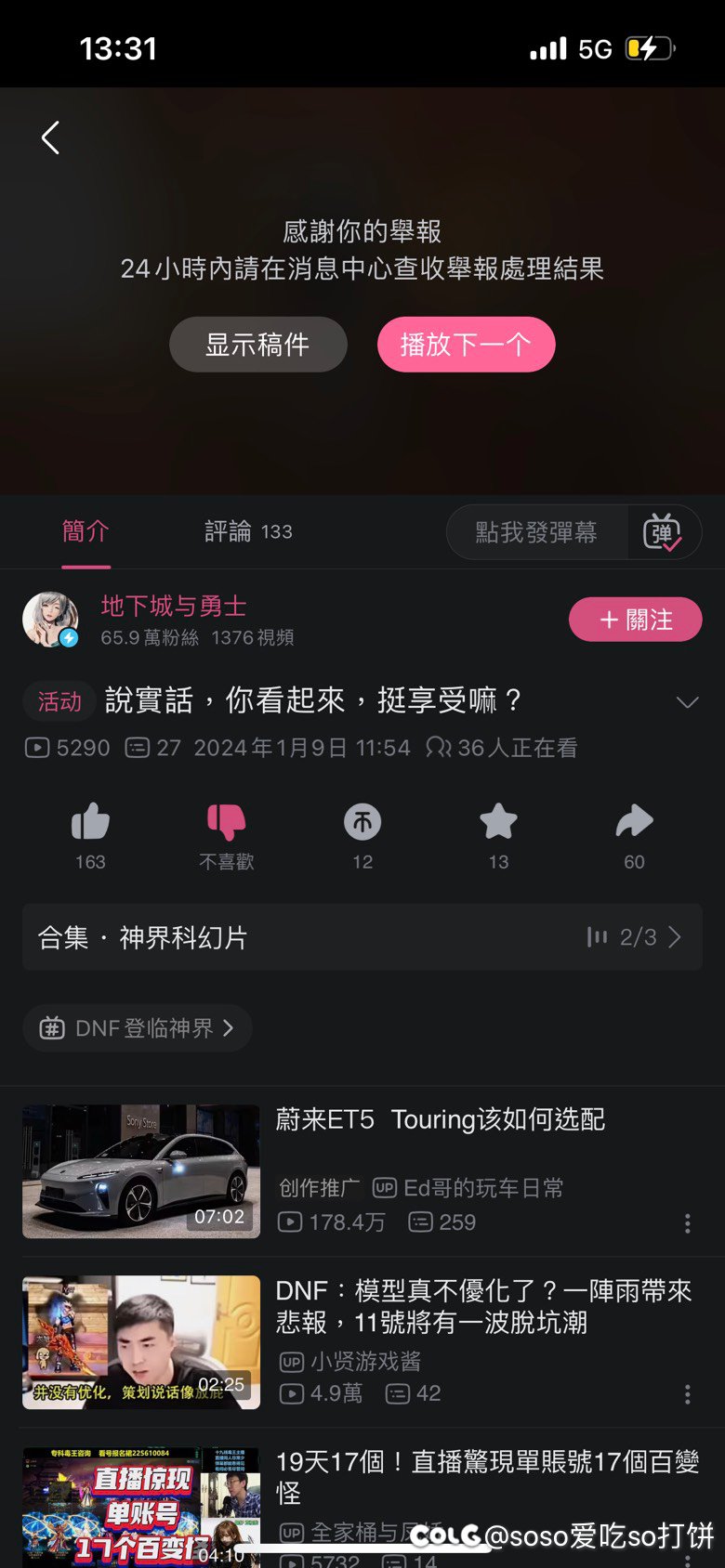Open the 點我發彈幕 danmaku input
The image size is (725, 1568).
(536, 532)
